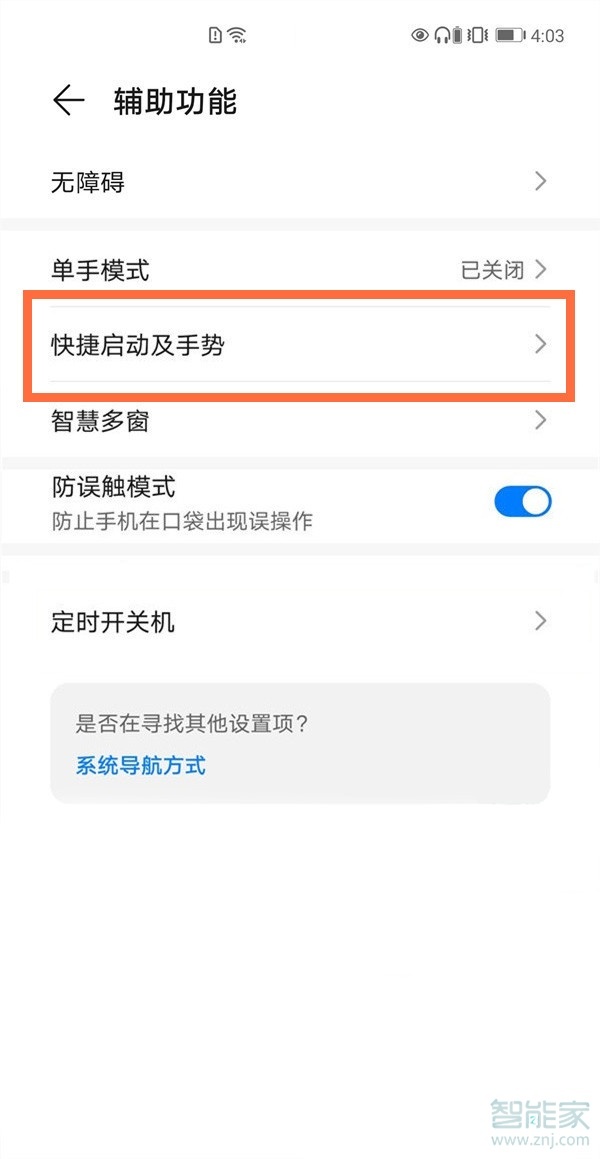Turn off the 防误触模式 switch

pos(522,502)
